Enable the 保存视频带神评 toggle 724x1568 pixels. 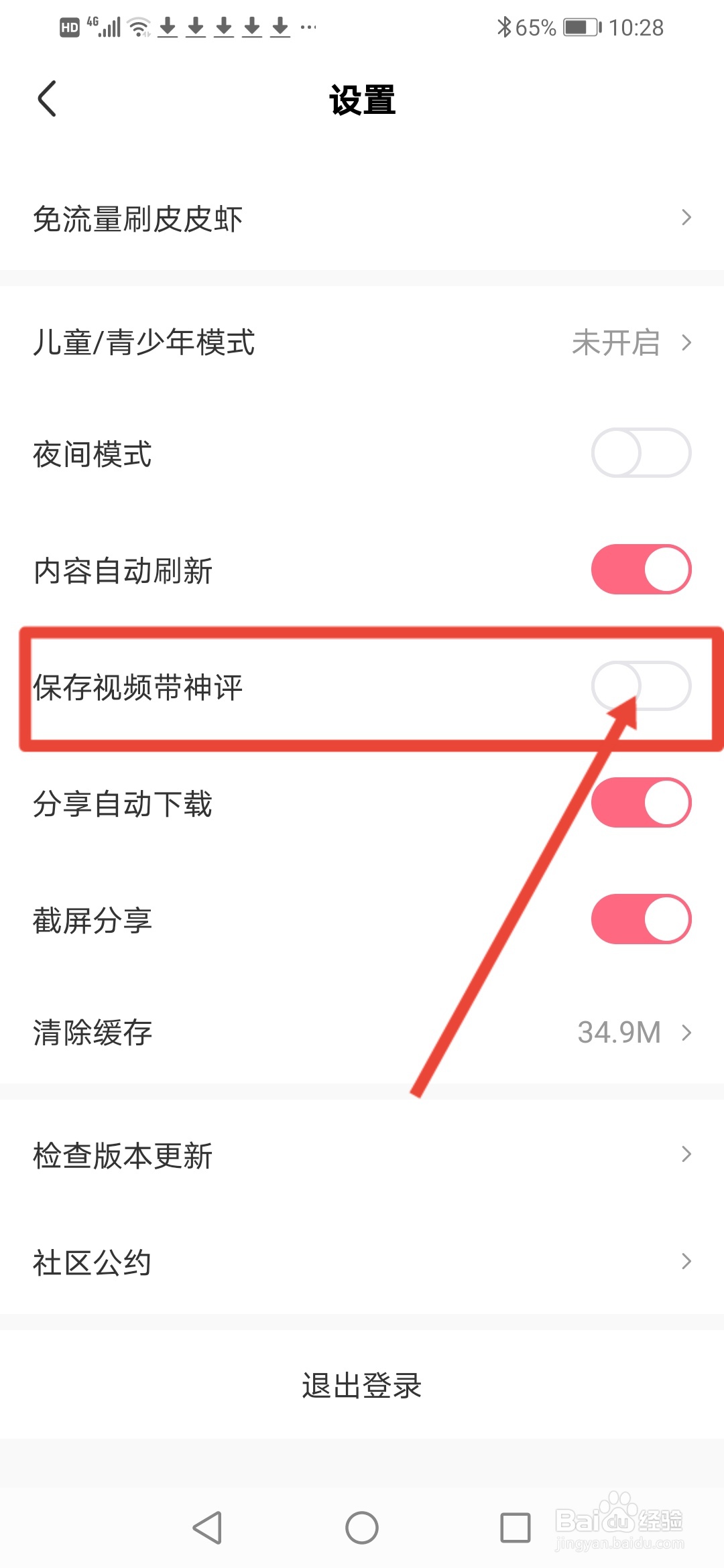[x=641, y=685]
